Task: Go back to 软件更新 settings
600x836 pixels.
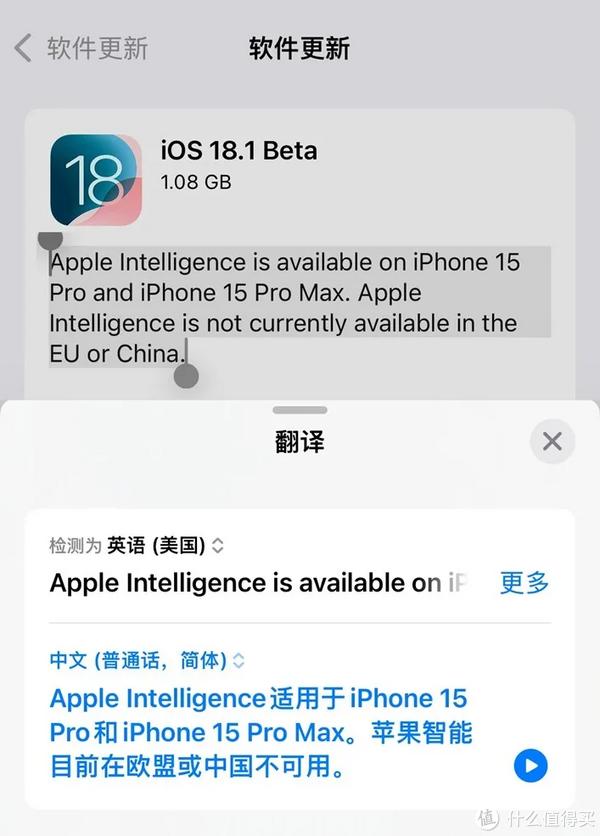Action: (80, 47)
